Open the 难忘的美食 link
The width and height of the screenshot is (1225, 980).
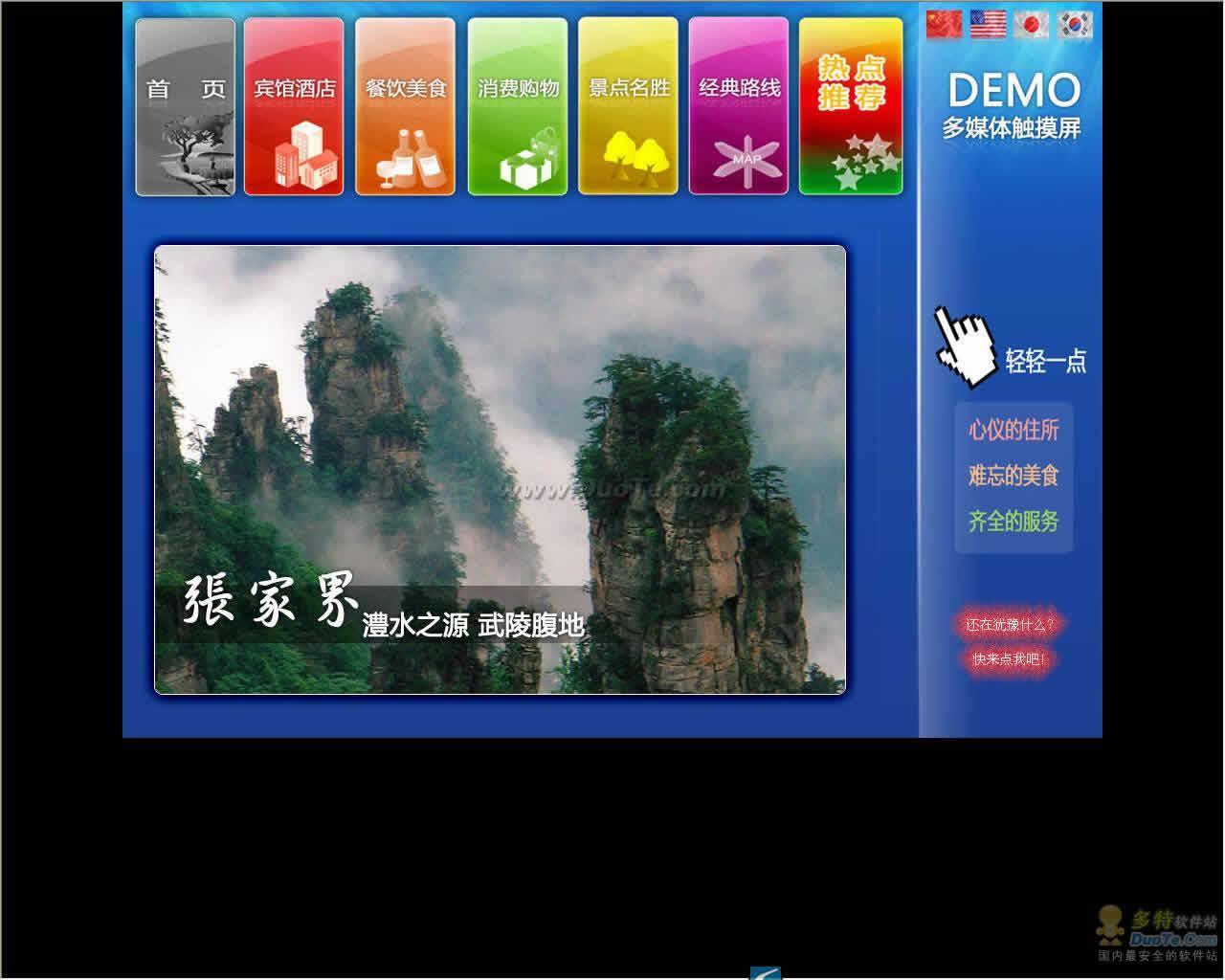click(x=1013, y=476)
